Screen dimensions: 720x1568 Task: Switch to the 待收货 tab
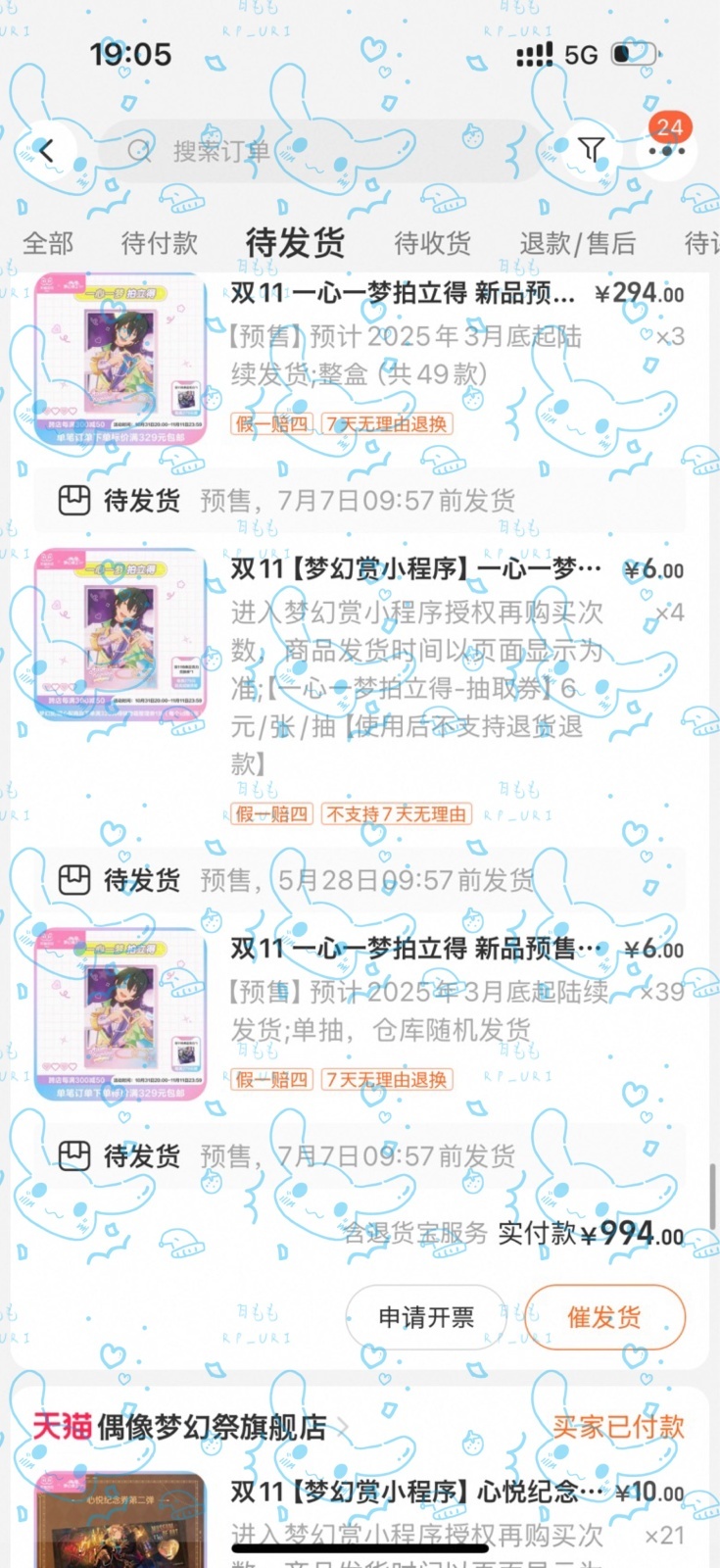pyautogui.click(x=432, y=243)
